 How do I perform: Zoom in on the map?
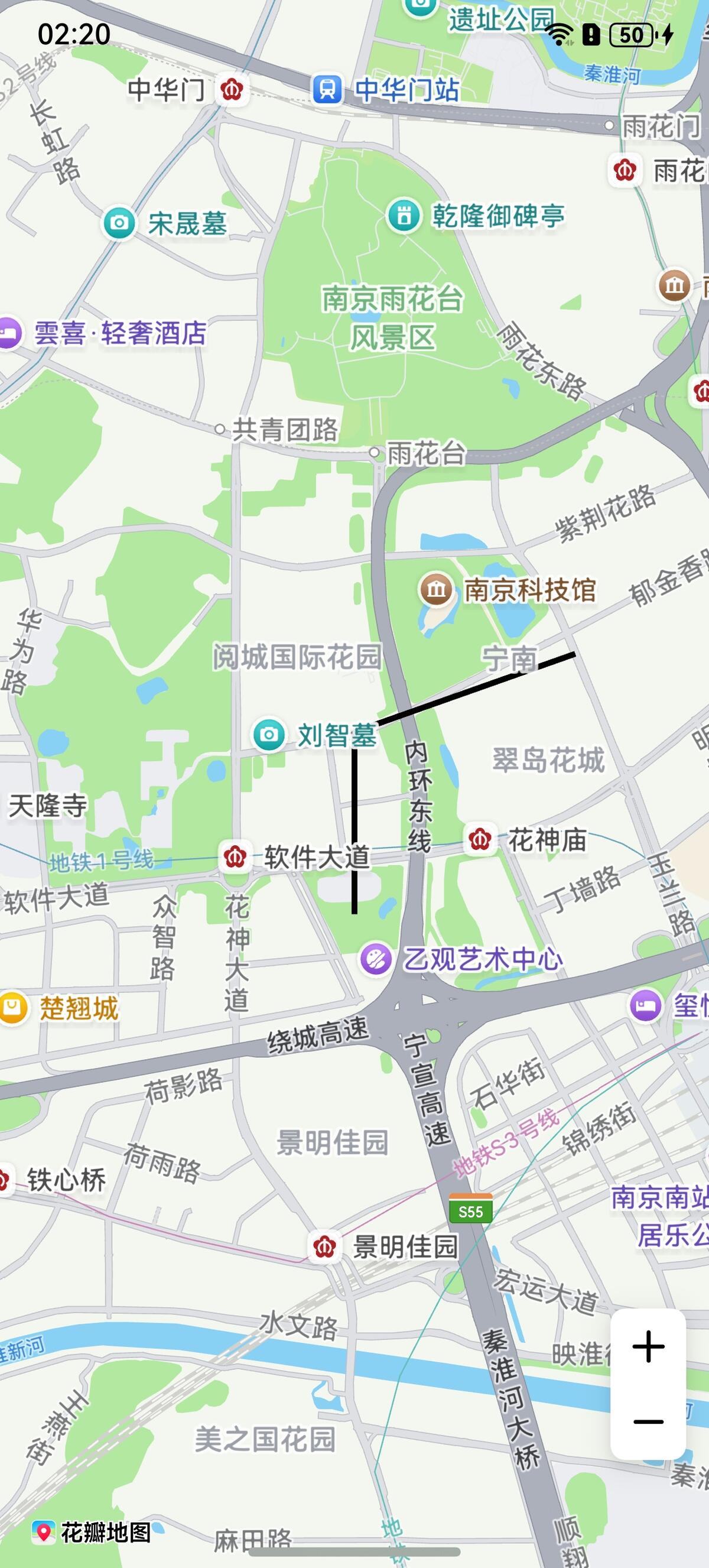[648, 1346]
